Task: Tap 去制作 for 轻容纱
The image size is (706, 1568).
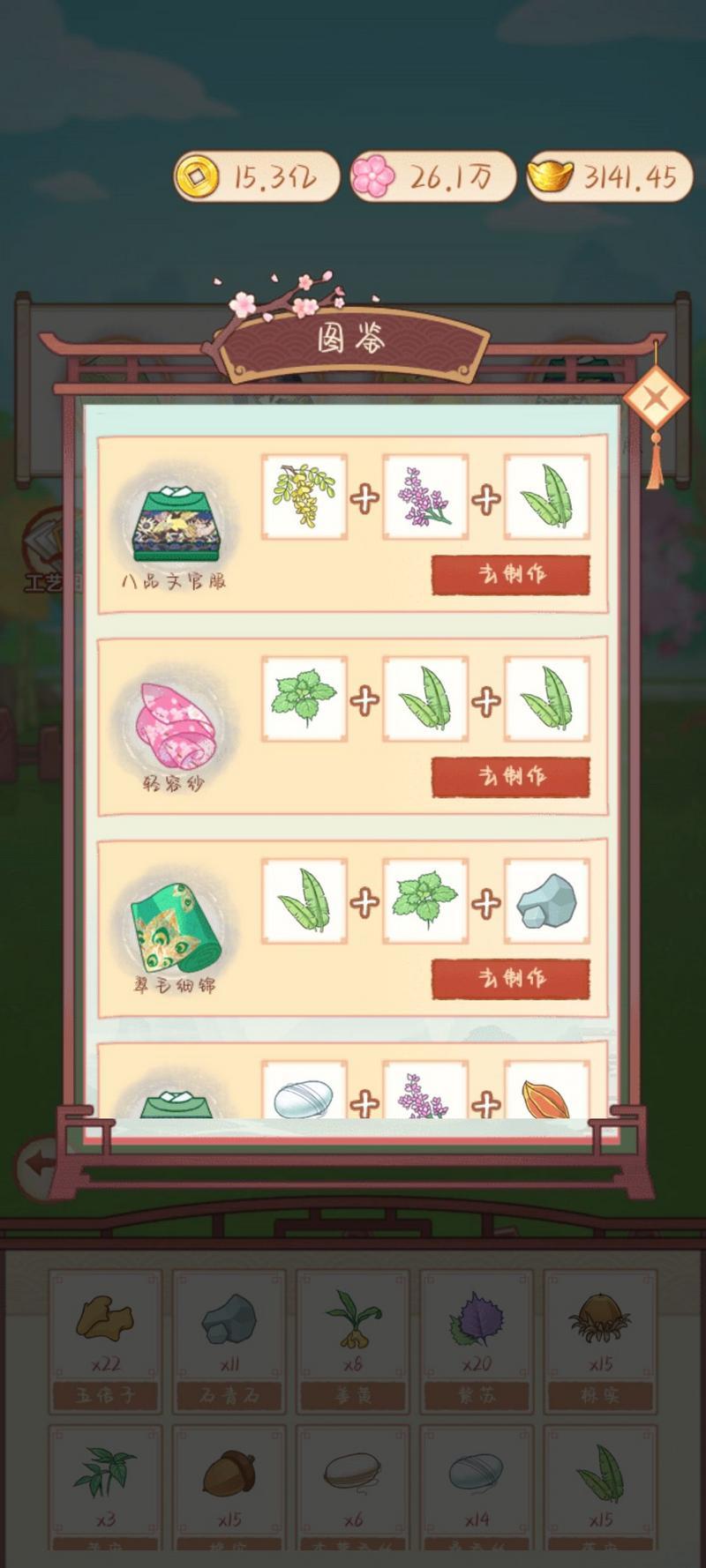Action: [511, 777]
